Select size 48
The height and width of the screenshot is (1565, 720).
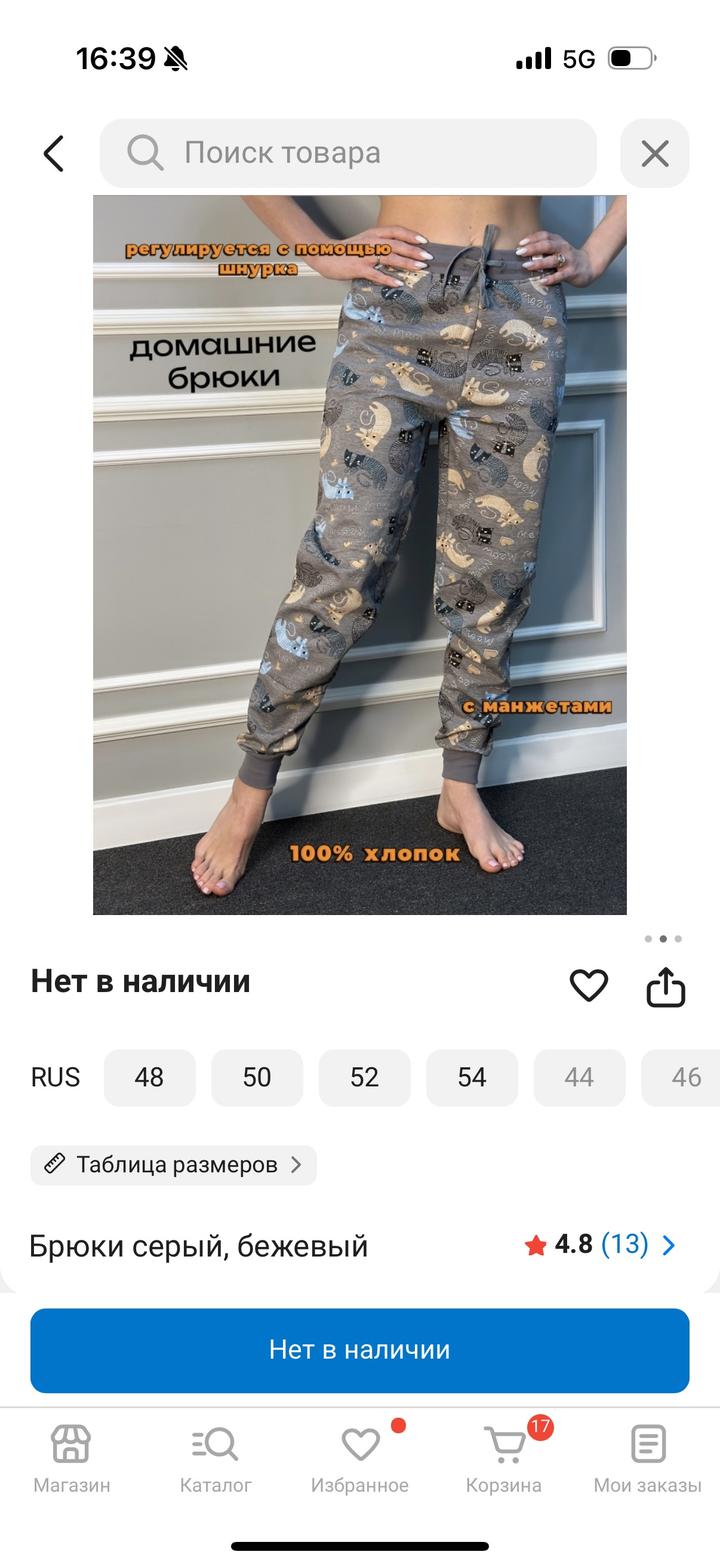coord(149,1077)
